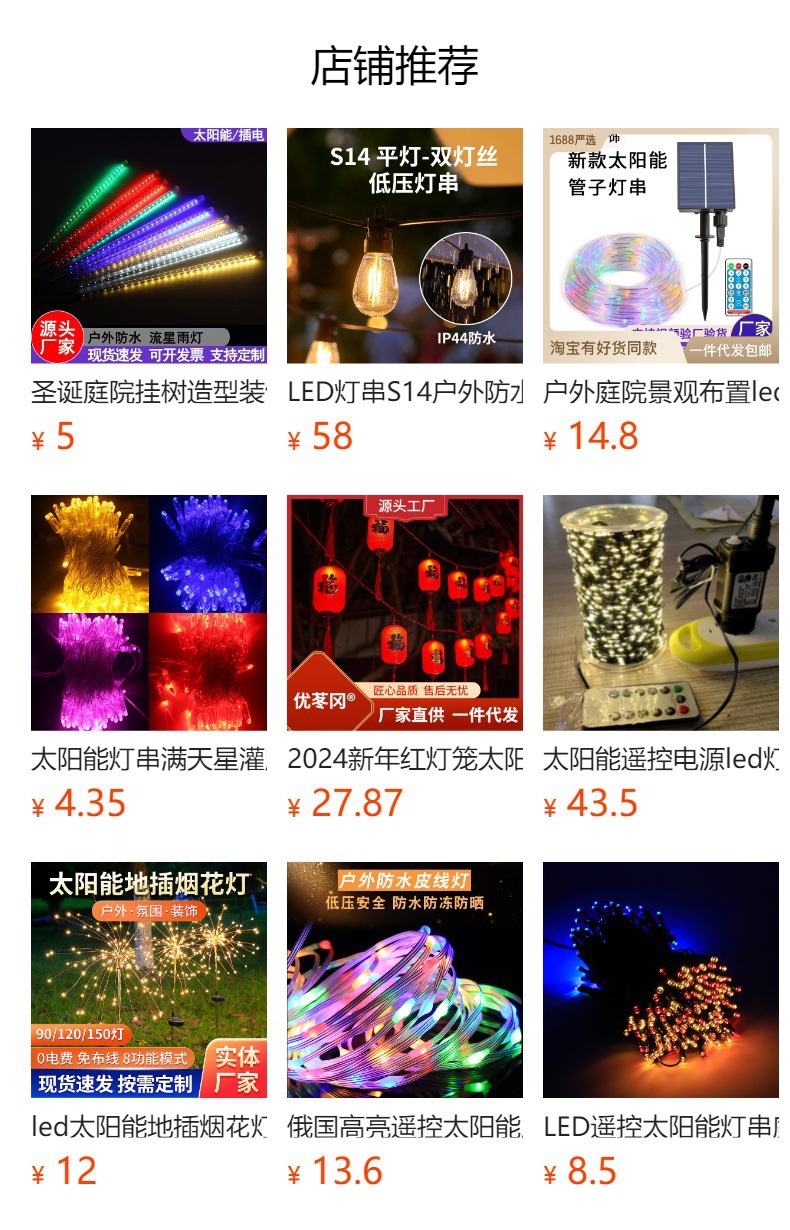The height and width of the screenshot is (1230, 790).
Task: Open the ¥8.5 LED remote solar string light
Action: coord(660,980)
